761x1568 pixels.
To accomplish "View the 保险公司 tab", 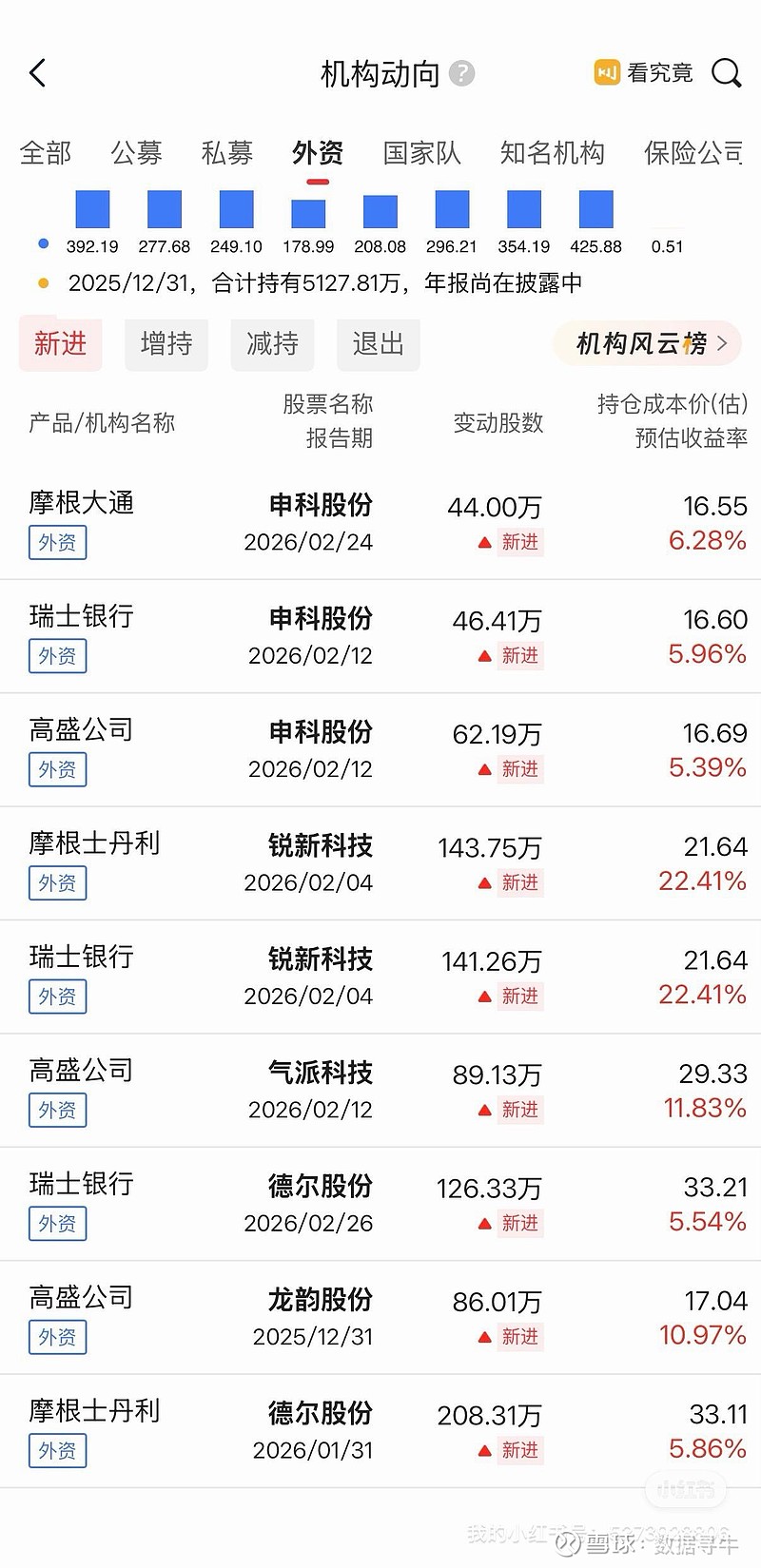I will point(693,153).
